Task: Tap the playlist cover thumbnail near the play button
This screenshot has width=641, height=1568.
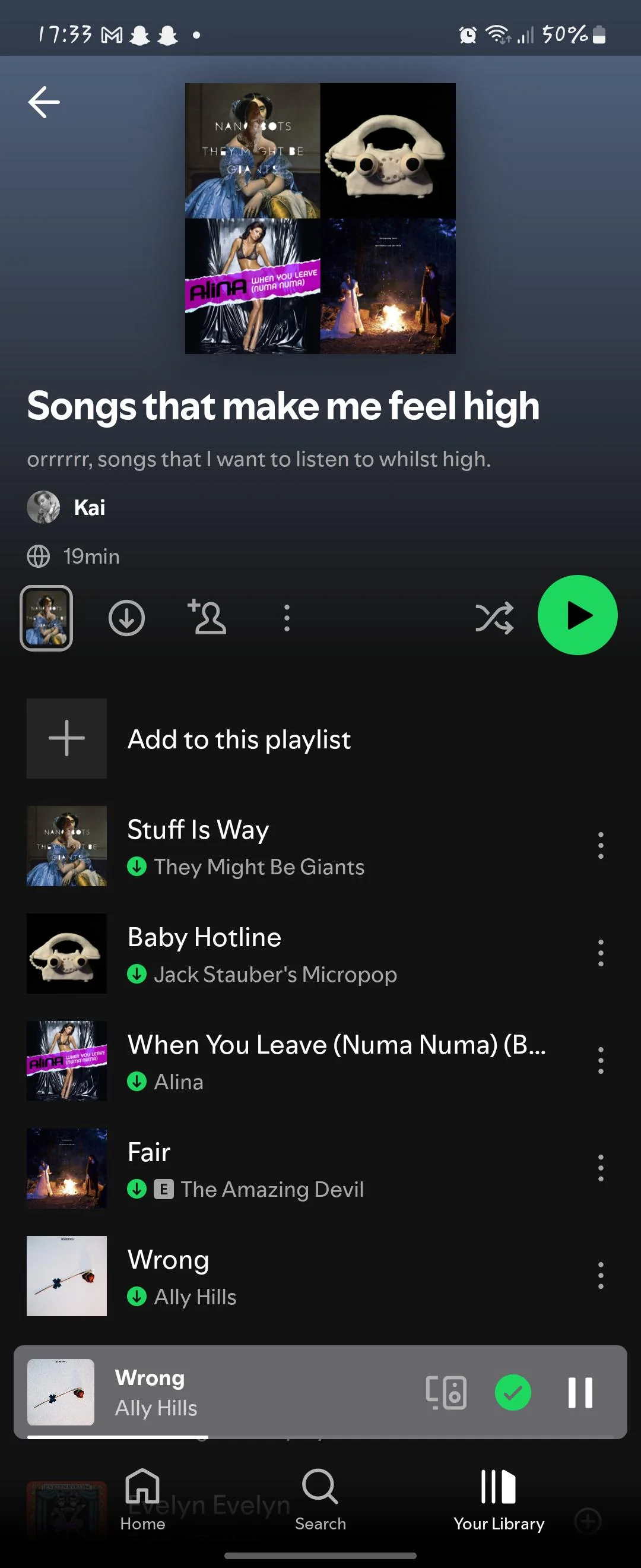Action: point(47,617)
